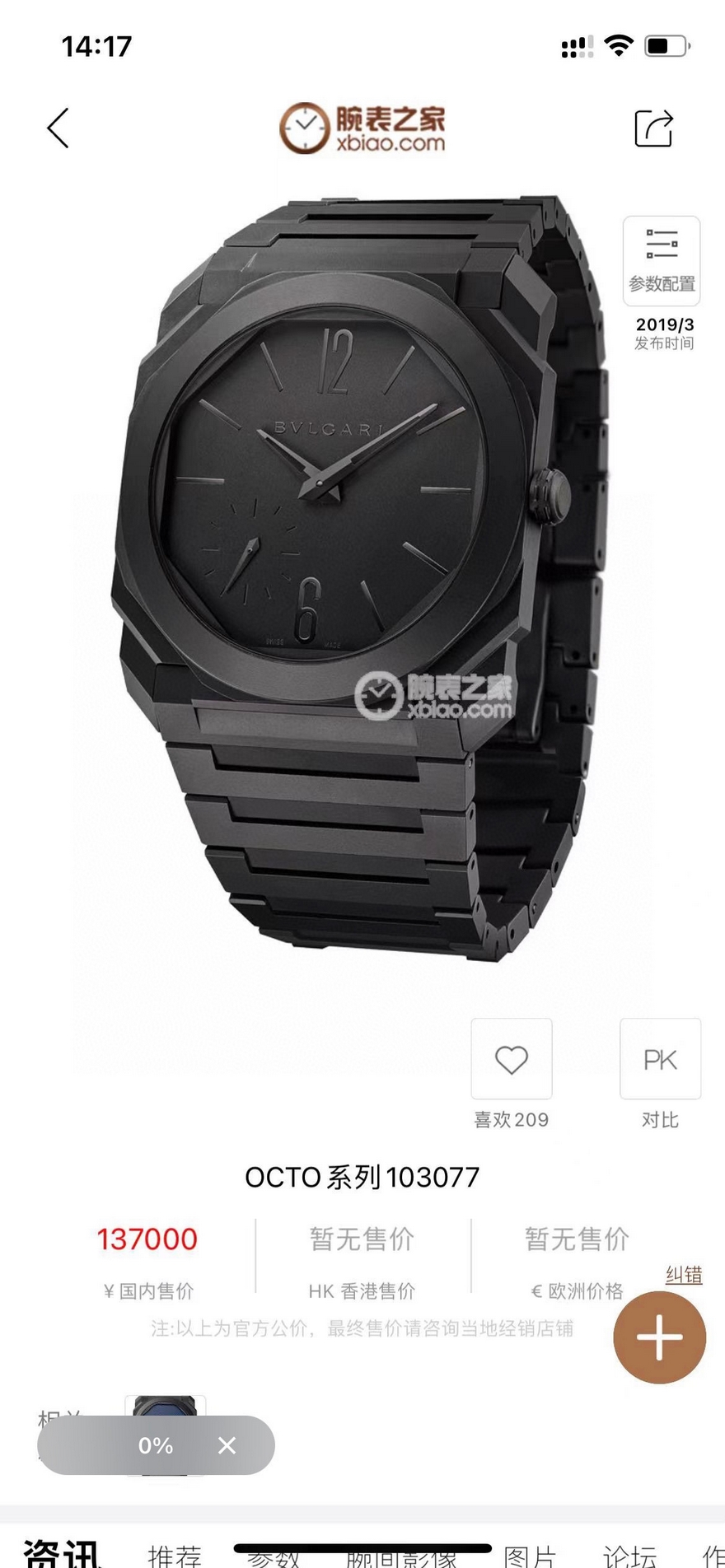Open the floating plus button

(x=659, y=1337)
